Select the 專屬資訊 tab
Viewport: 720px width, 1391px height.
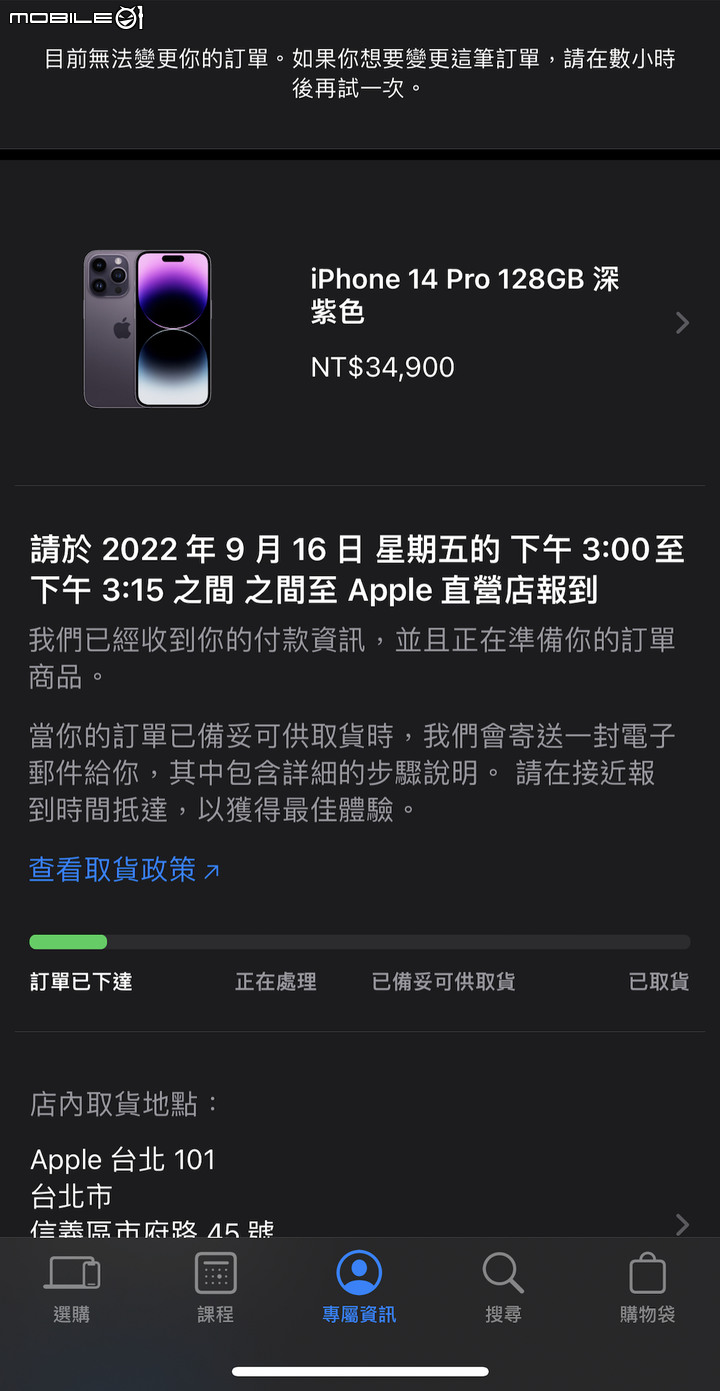(359, 1288)
